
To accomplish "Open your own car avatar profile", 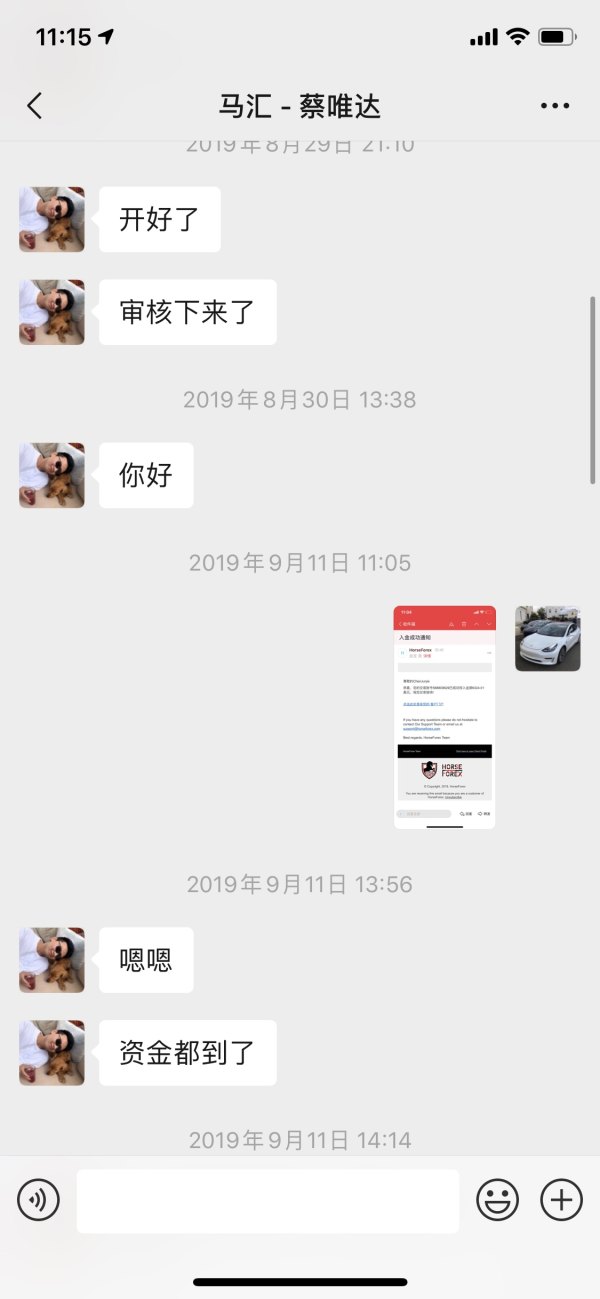I will point(548,638).
